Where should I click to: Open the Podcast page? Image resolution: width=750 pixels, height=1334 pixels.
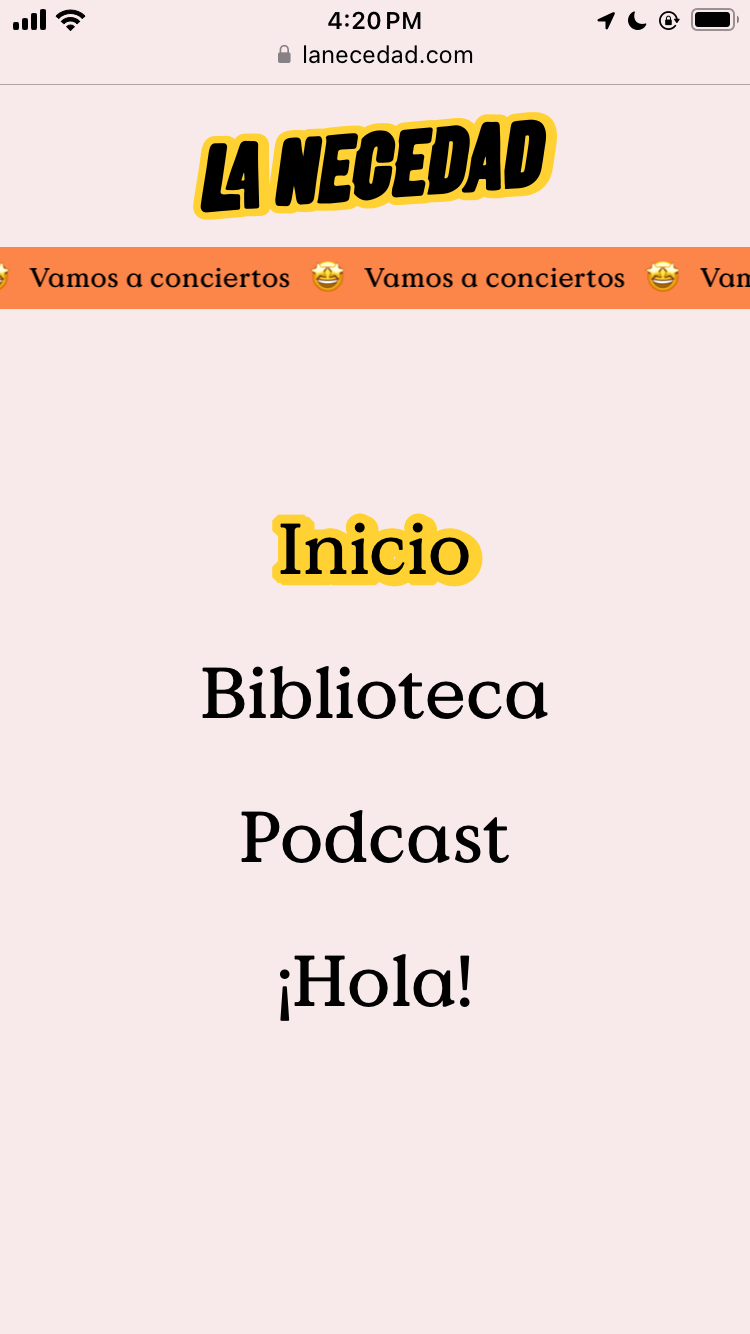pyautogui.click(x=375, y=838)
